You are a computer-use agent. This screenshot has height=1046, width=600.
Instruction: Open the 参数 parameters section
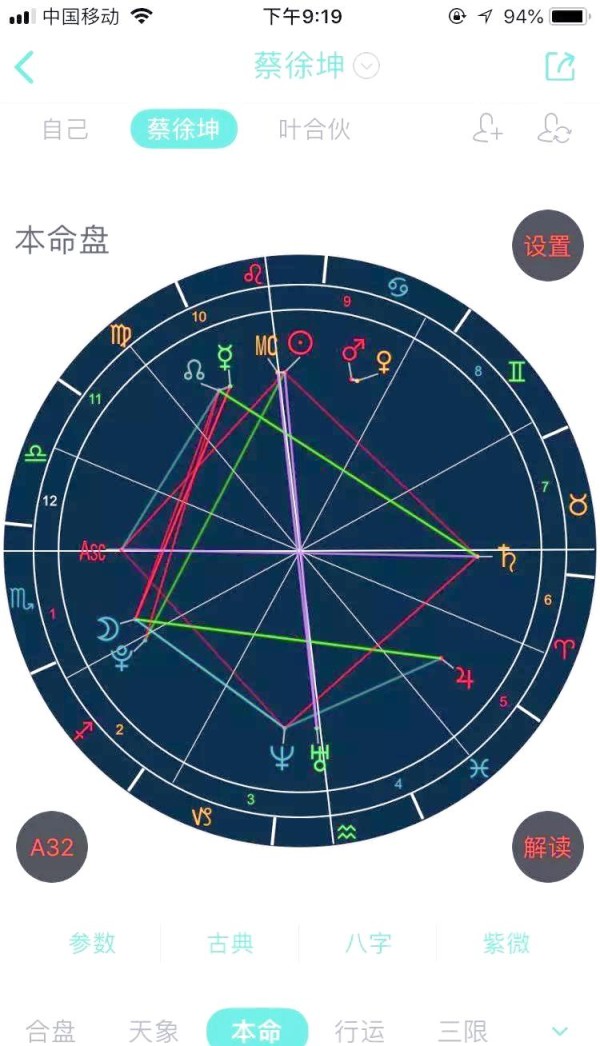tap(92, 943)
